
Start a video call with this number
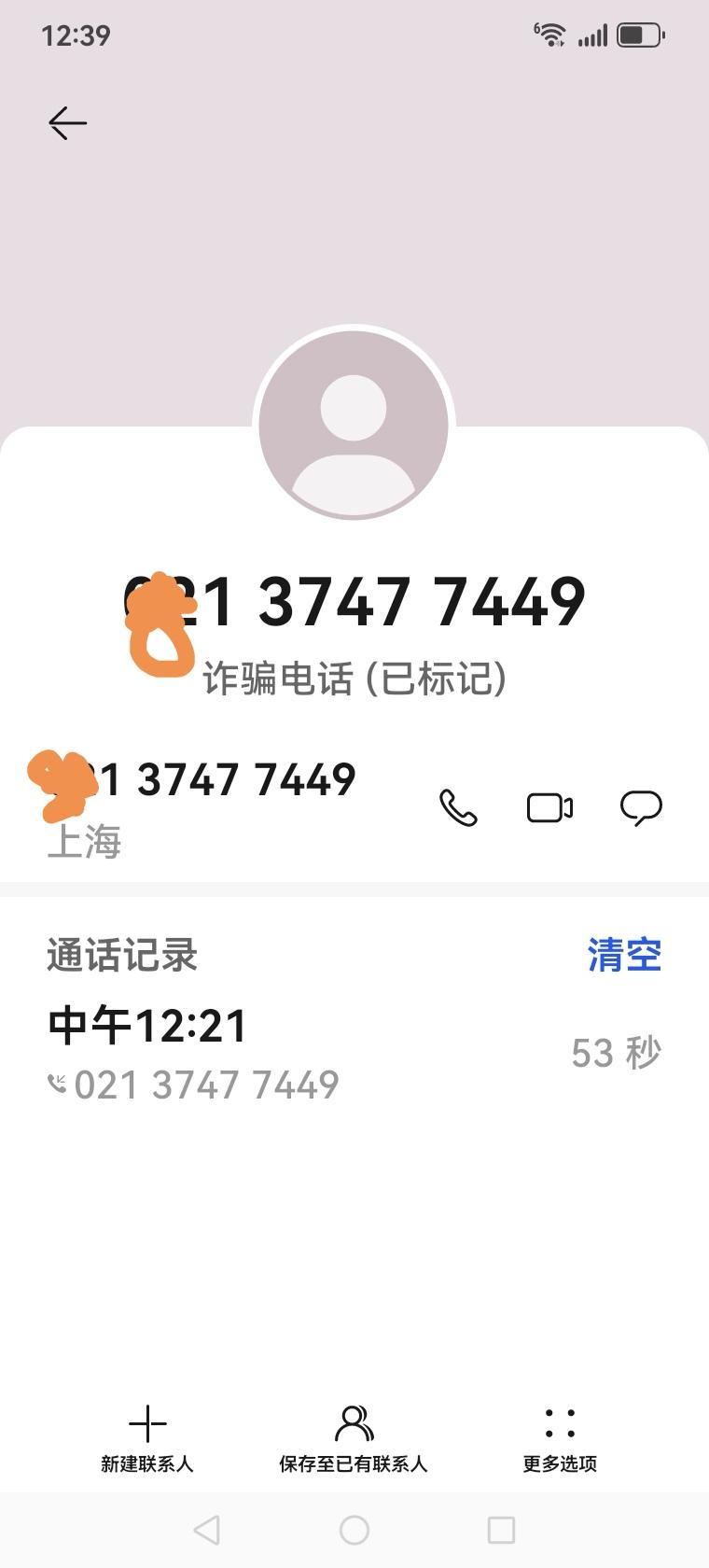[549, 807]
